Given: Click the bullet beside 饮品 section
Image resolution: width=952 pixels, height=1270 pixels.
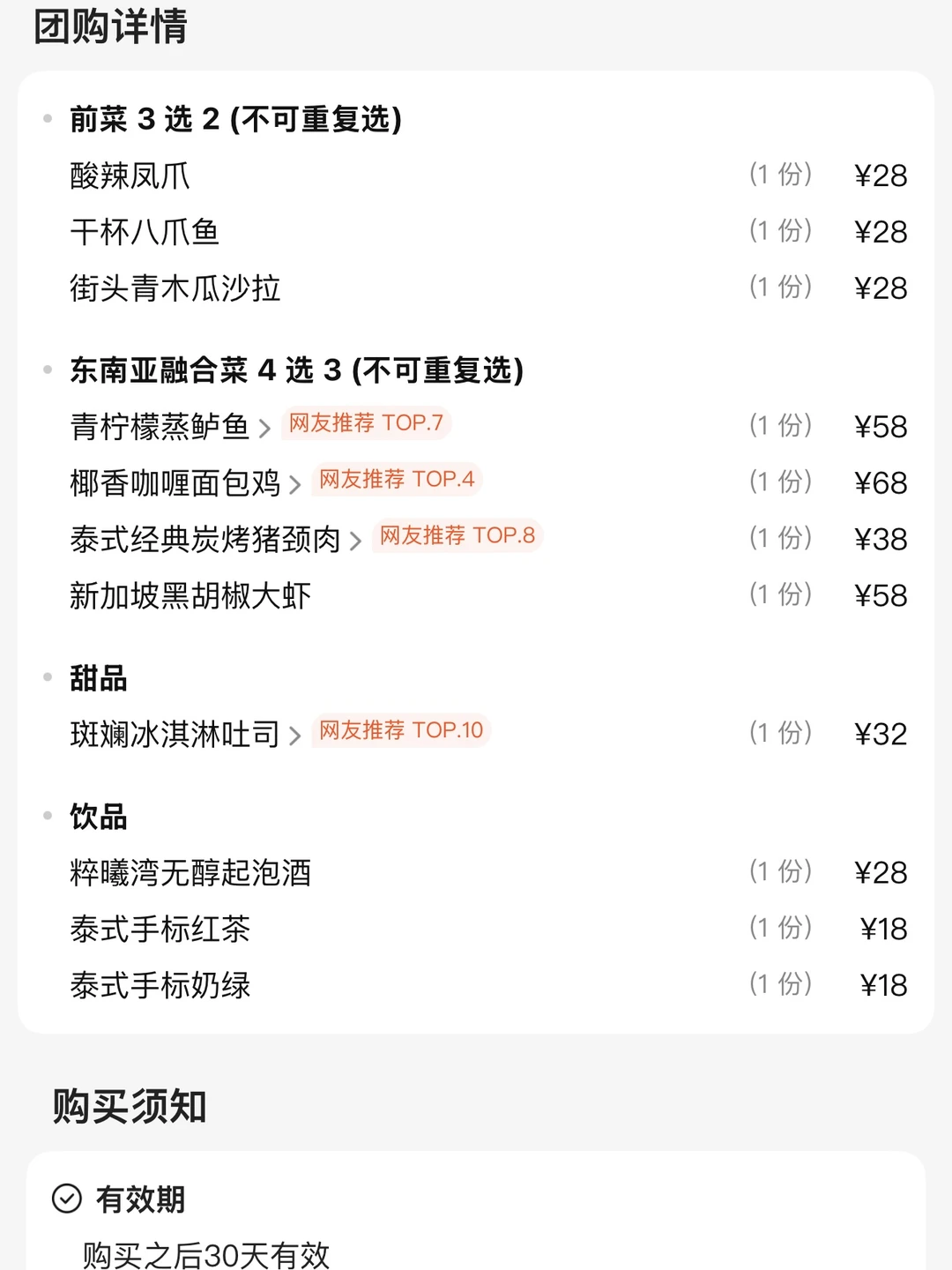Looking at the screenshot, I should point(47,817).
